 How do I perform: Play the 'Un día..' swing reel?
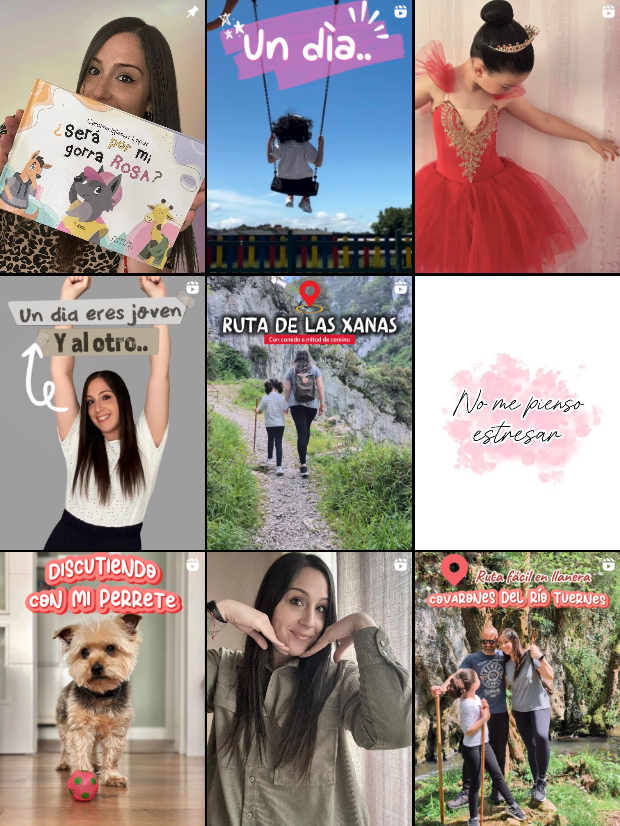coord(309,137)
